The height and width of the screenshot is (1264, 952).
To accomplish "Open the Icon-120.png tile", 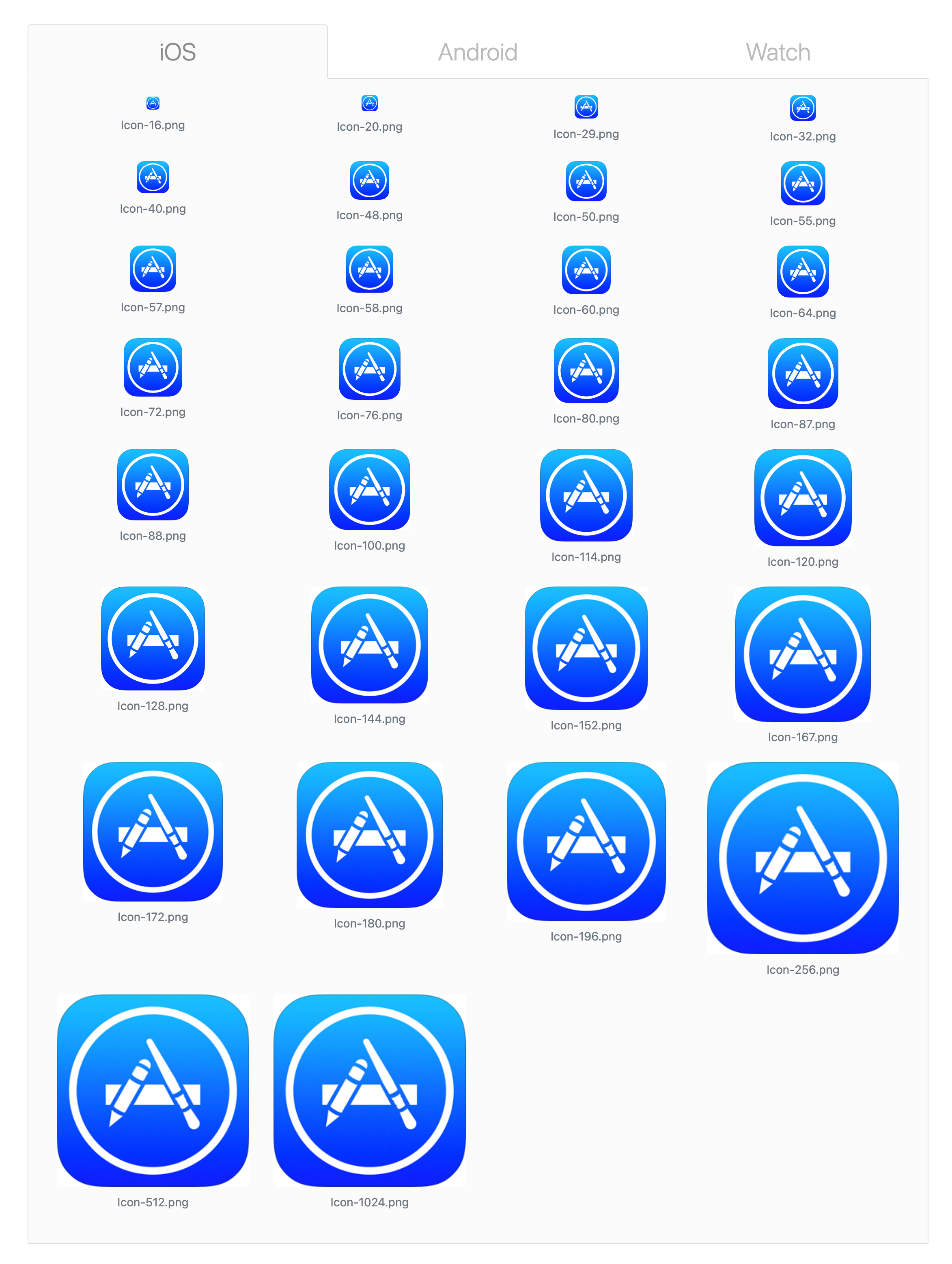I will click(x=802, y=497).
